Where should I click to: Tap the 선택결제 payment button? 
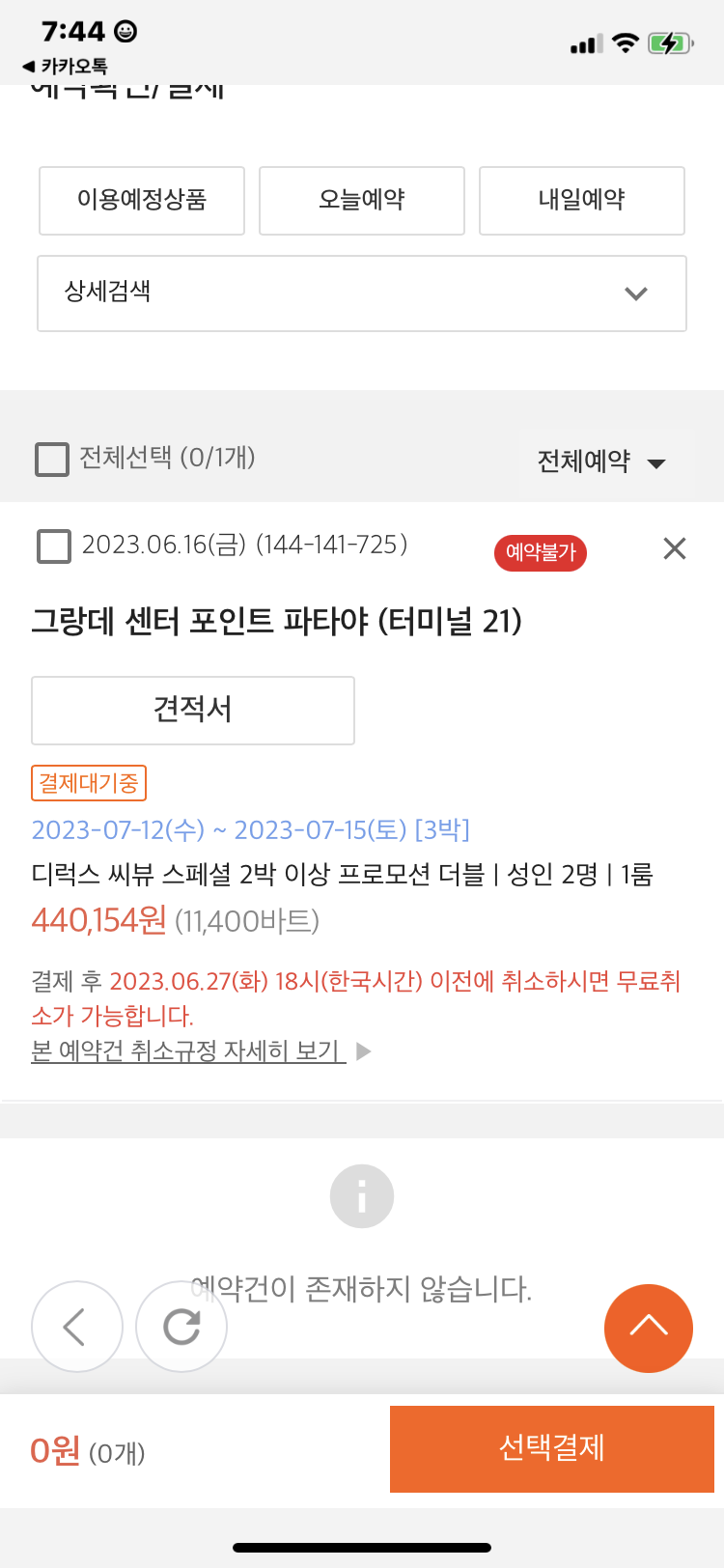[552, 1449]
